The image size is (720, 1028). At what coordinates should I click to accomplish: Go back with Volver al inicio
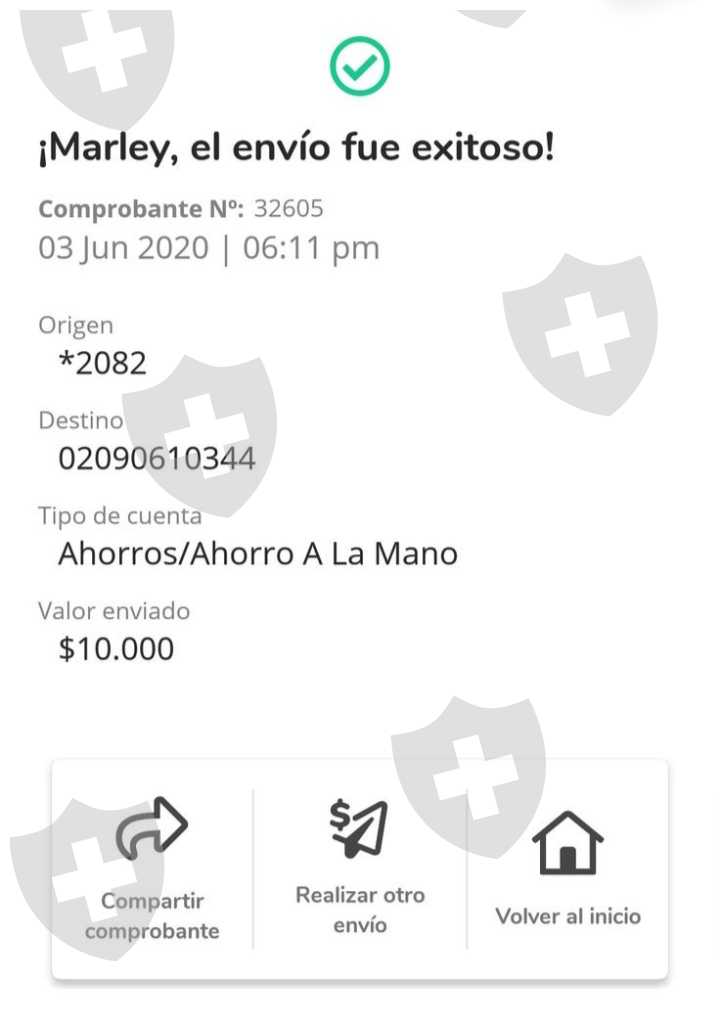(567, 870)
